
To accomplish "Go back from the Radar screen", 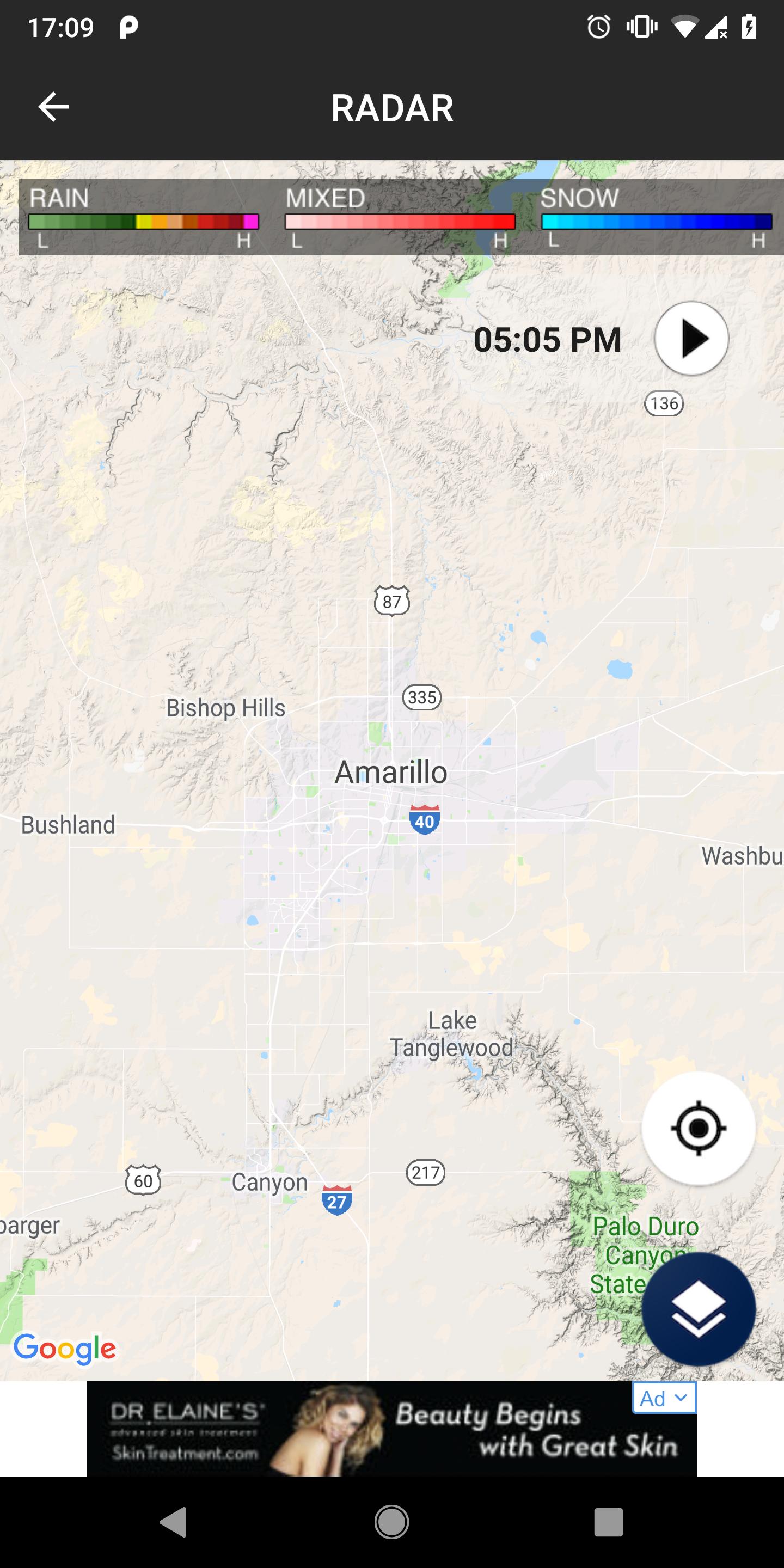I will click(x=53, y=107).
